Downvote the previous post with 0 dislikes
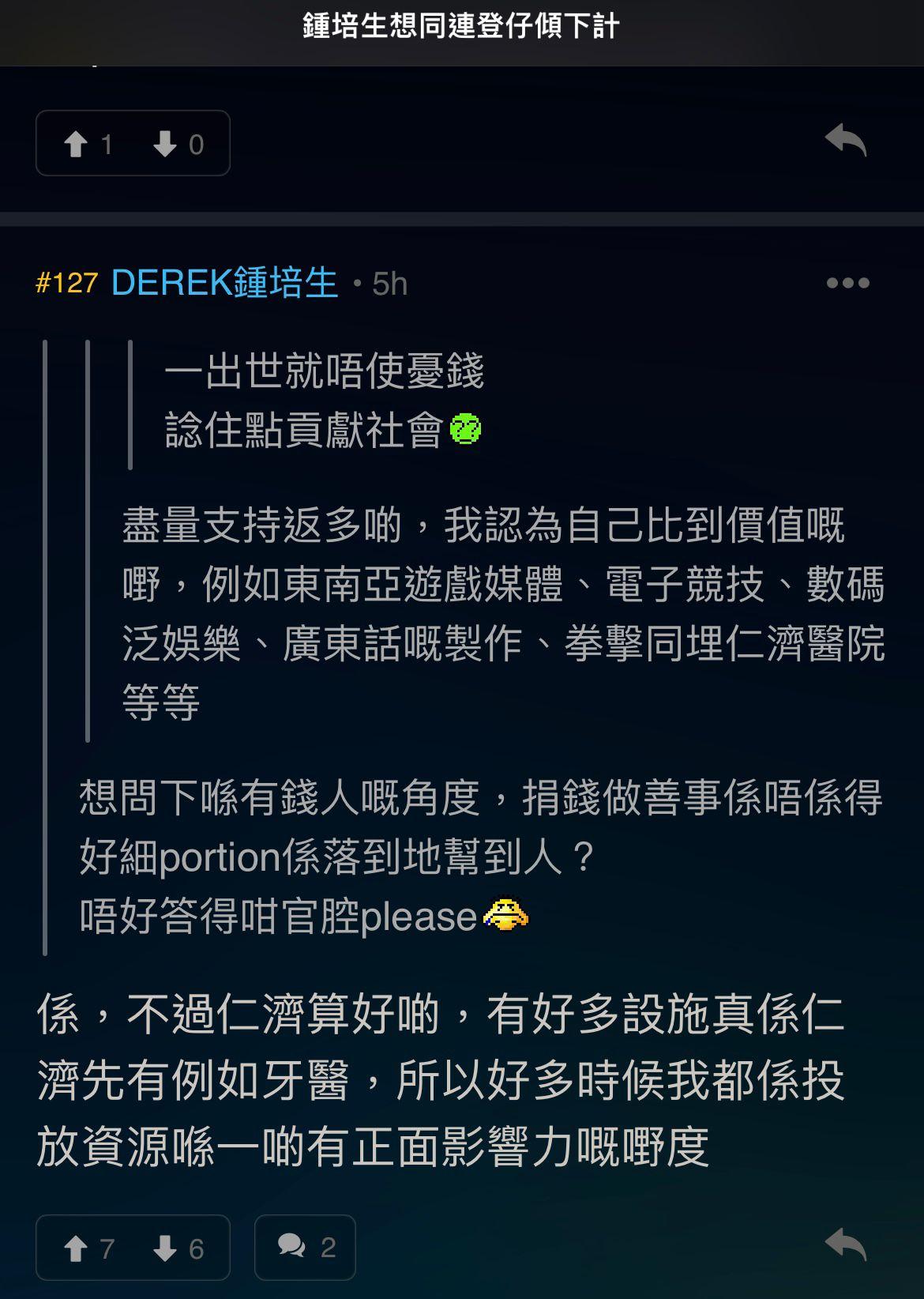924x1299 pixels. [178, 144]
